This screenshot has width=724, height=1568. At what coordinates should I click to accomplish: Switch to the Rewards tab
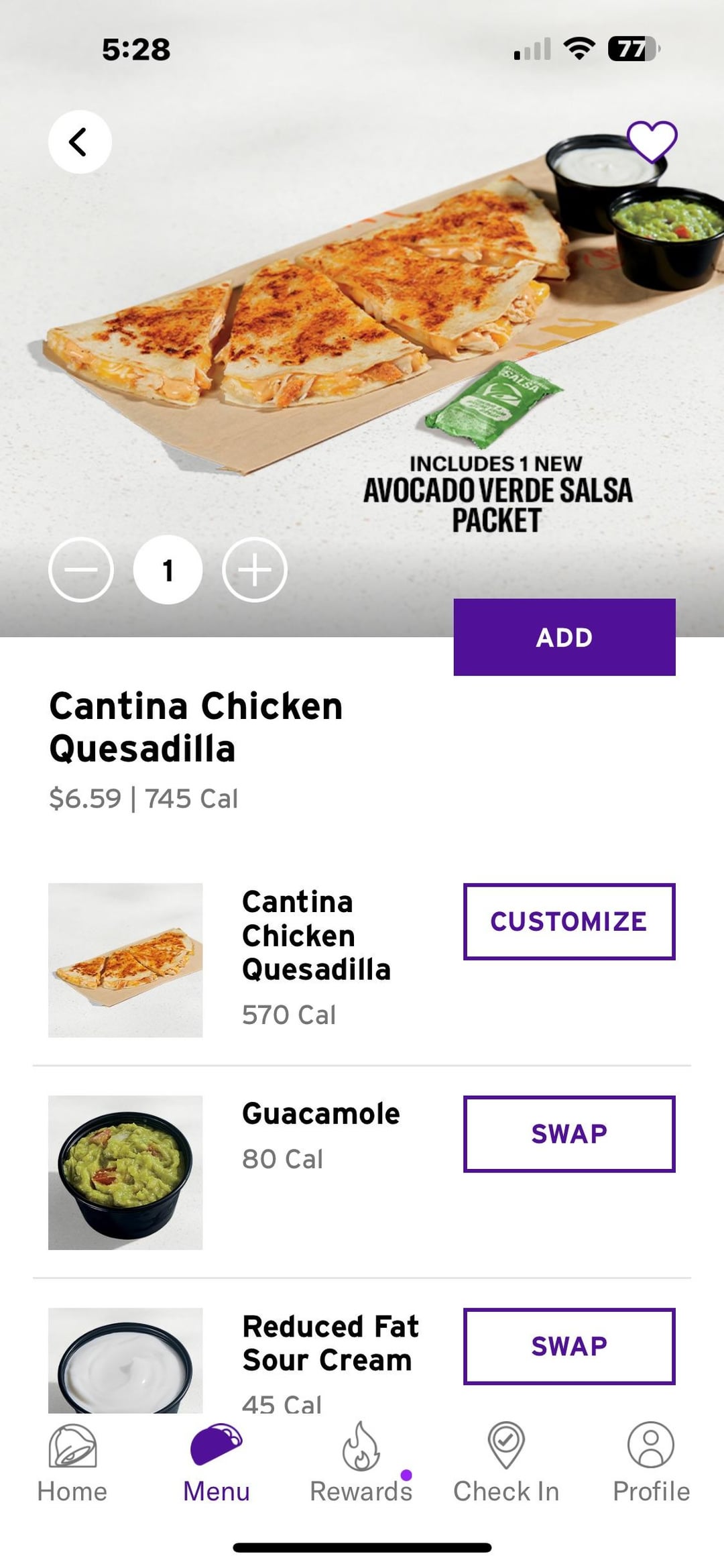click(361, 1463)
